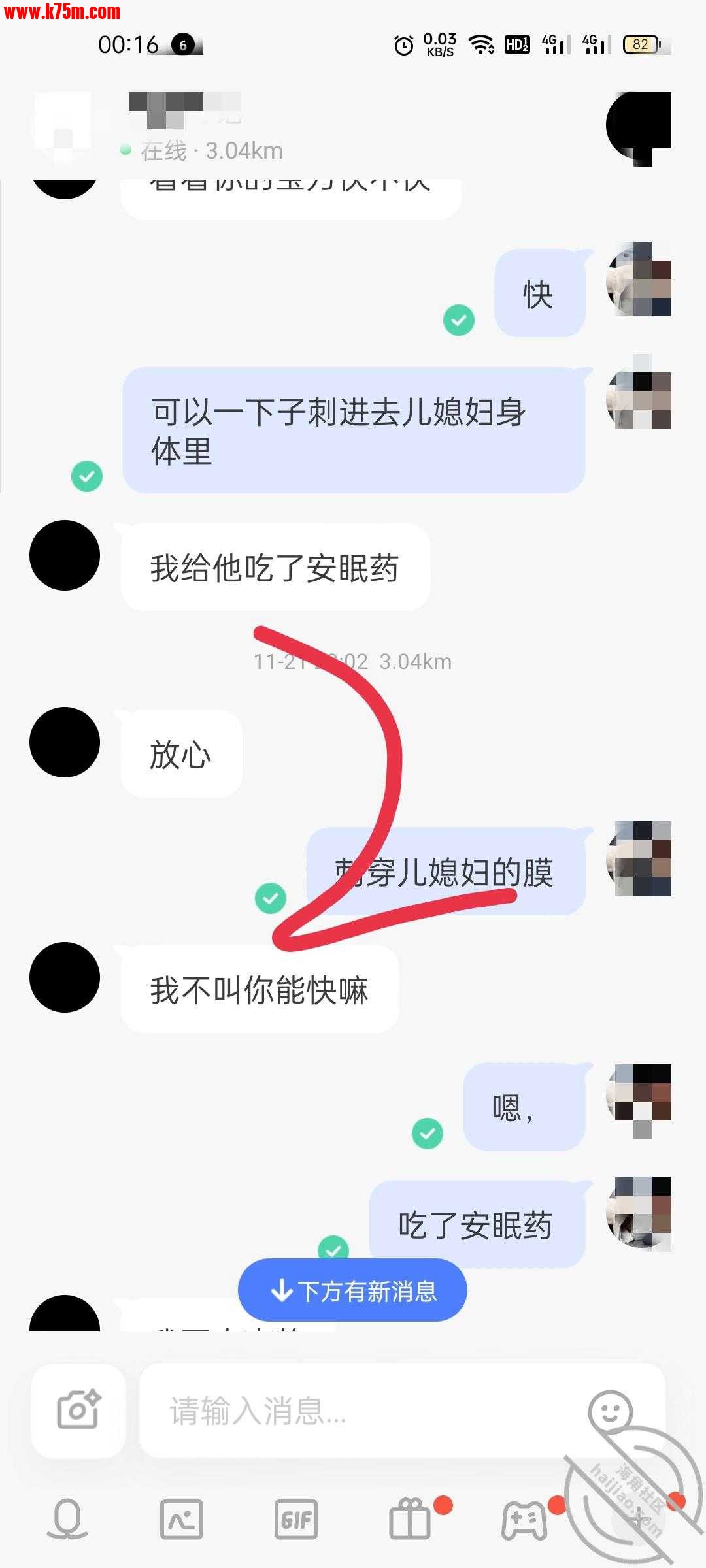The width and height of the screenshot is (706, 1568).
Task: Open the picture gallery icon
Action: click(182, 1520)
